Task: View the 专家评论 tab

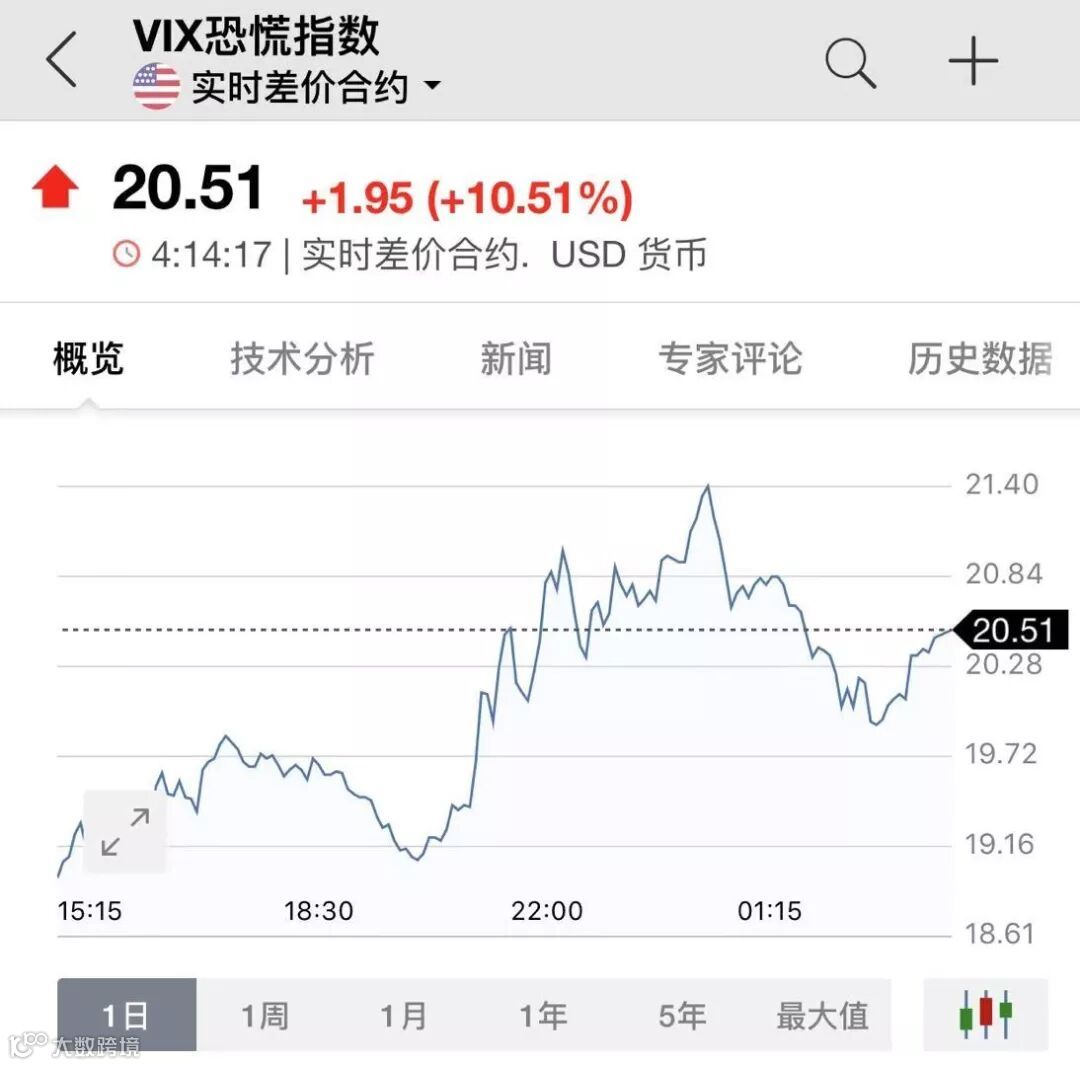Action: [x=730, y=358]
